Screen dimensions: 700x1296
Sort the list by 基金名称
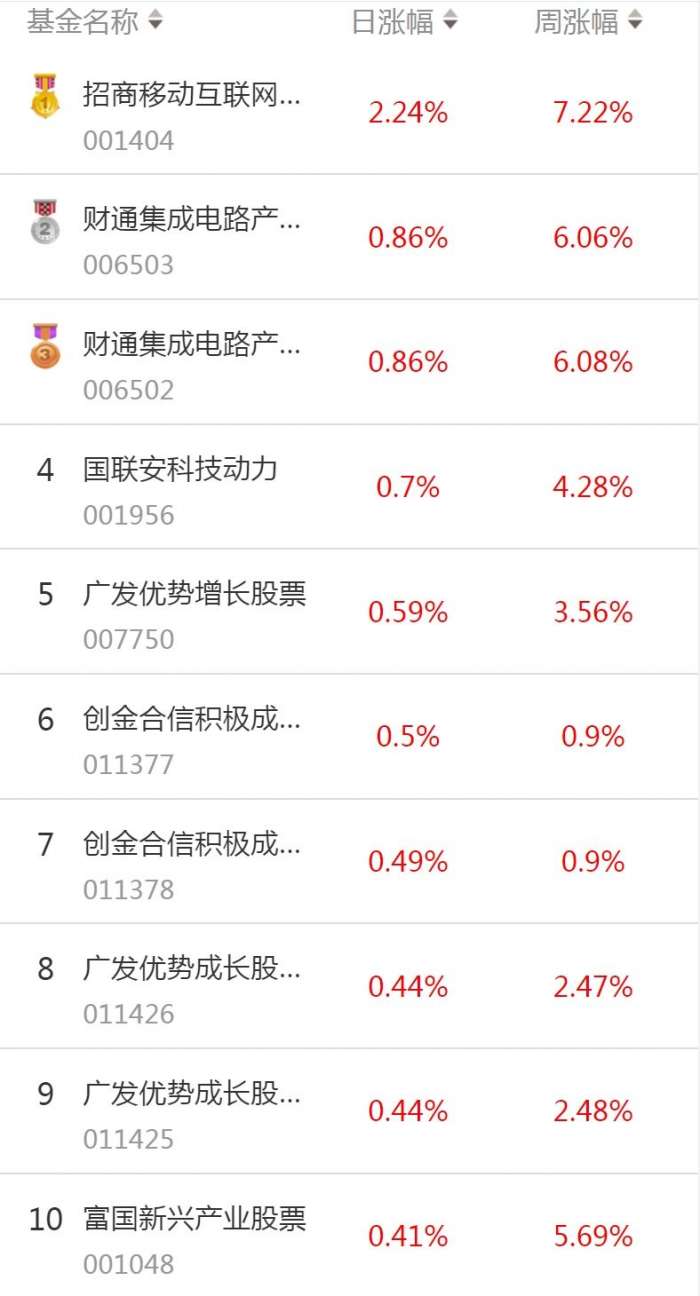[x=95, y=21]
